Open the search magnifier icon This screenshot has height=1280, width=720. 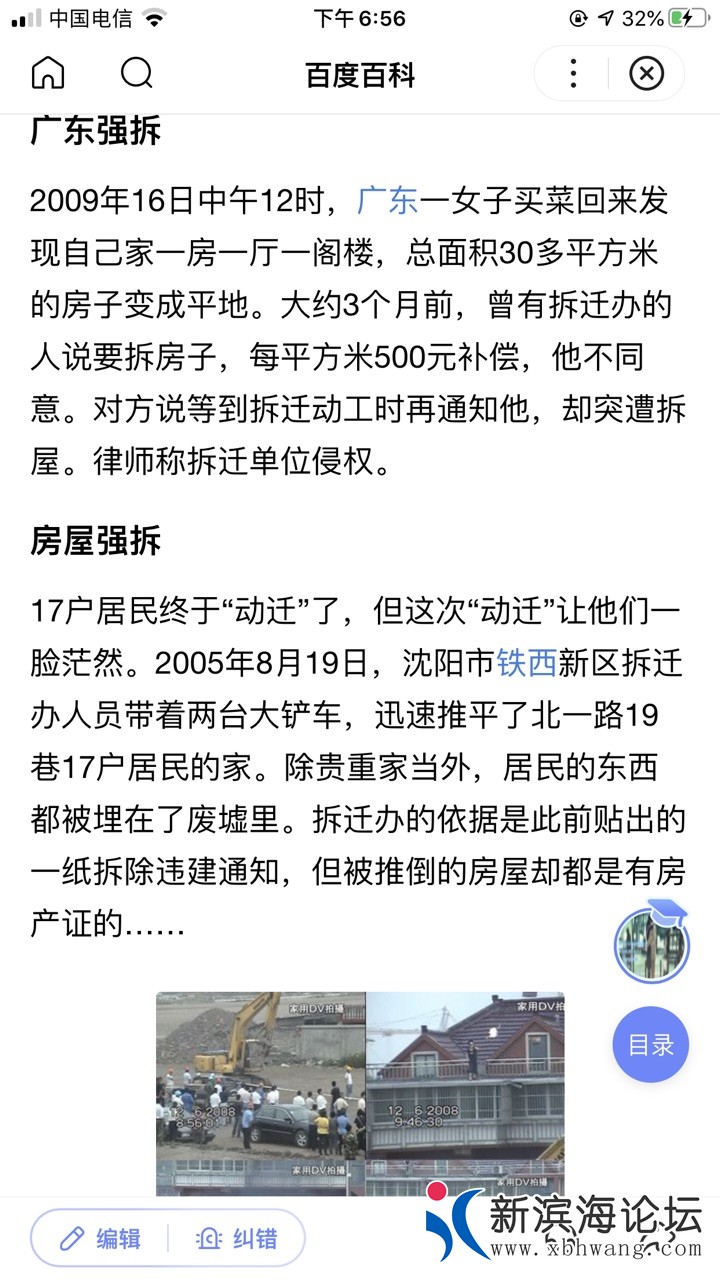[136, 74]
